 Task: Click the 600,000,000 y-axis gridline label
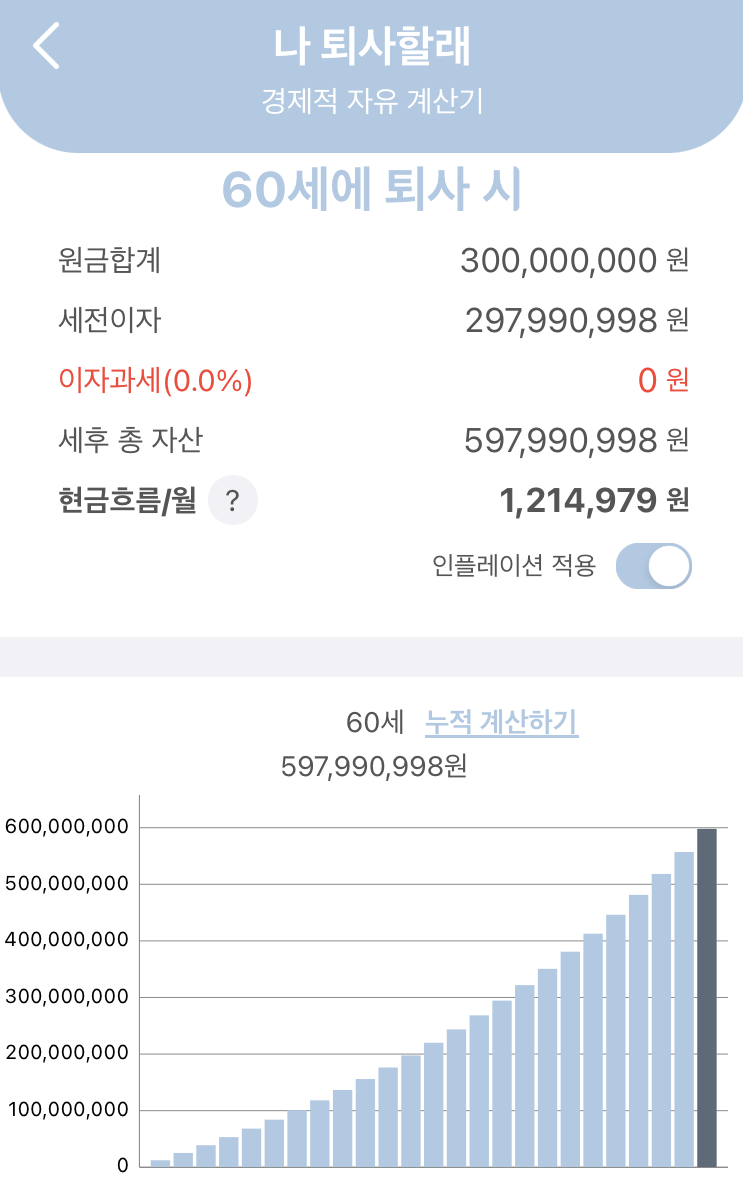(67, 827)
